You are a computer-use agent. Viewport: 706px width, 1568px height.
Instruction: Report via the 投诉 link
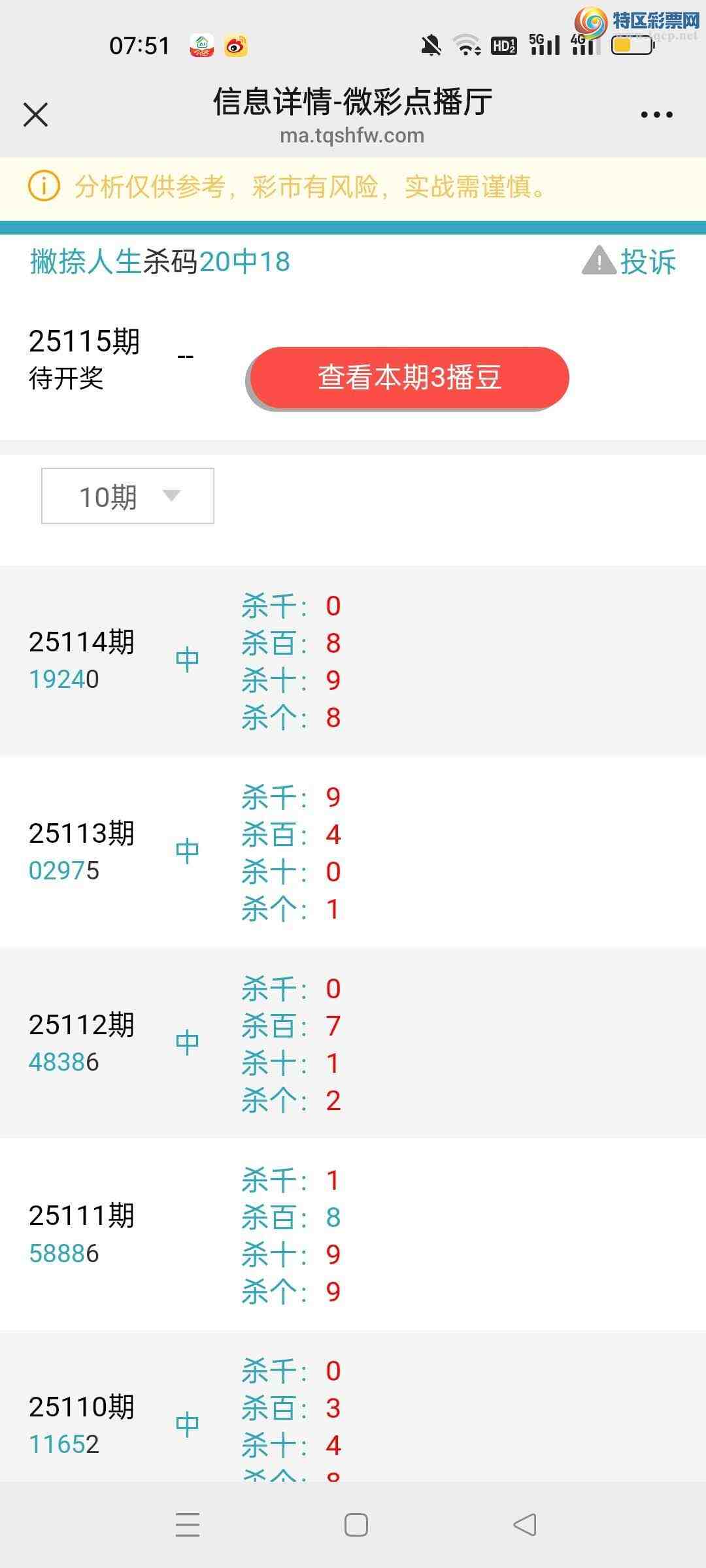tap(630, 262)
